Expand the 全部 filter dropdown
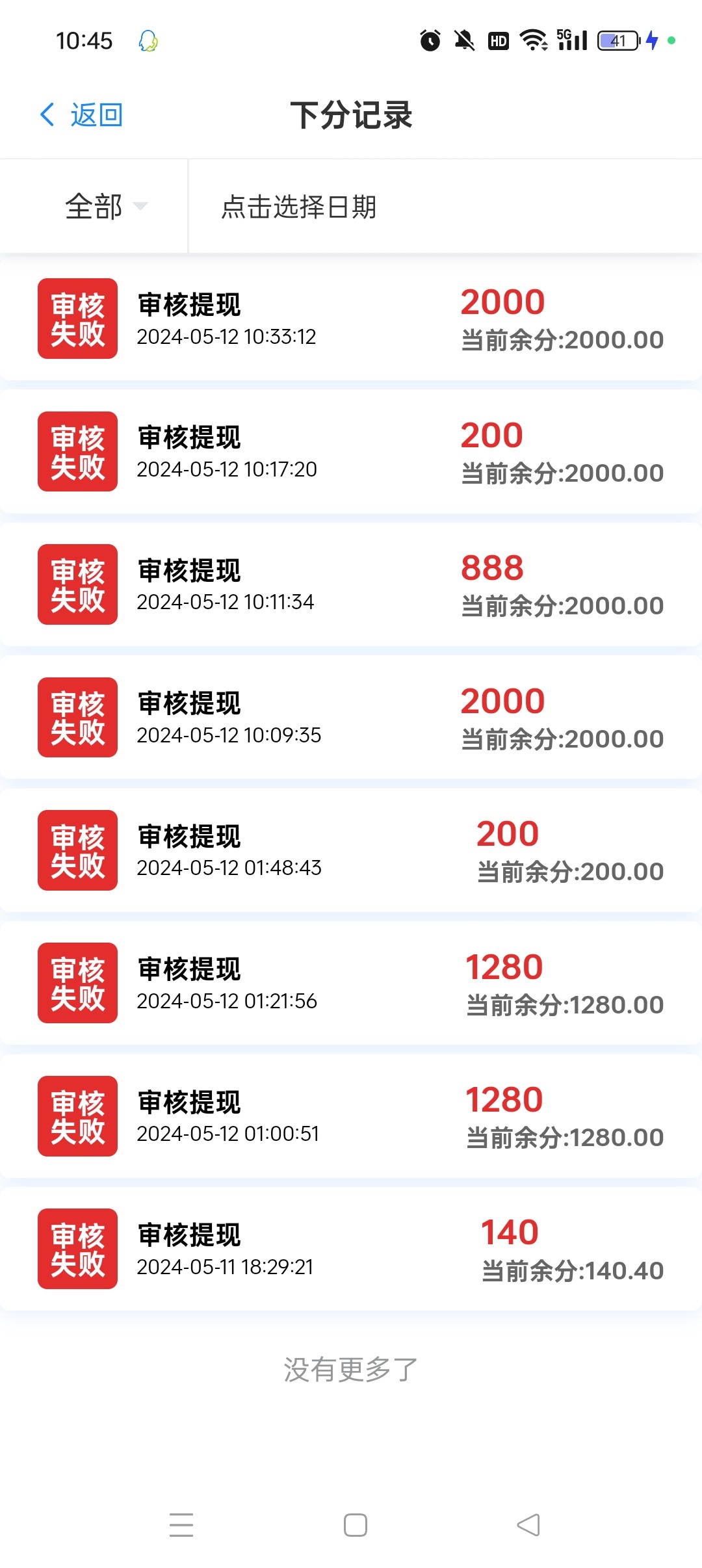The width and height of the screenshot is (702, 1568). click(x=105, y=207)
